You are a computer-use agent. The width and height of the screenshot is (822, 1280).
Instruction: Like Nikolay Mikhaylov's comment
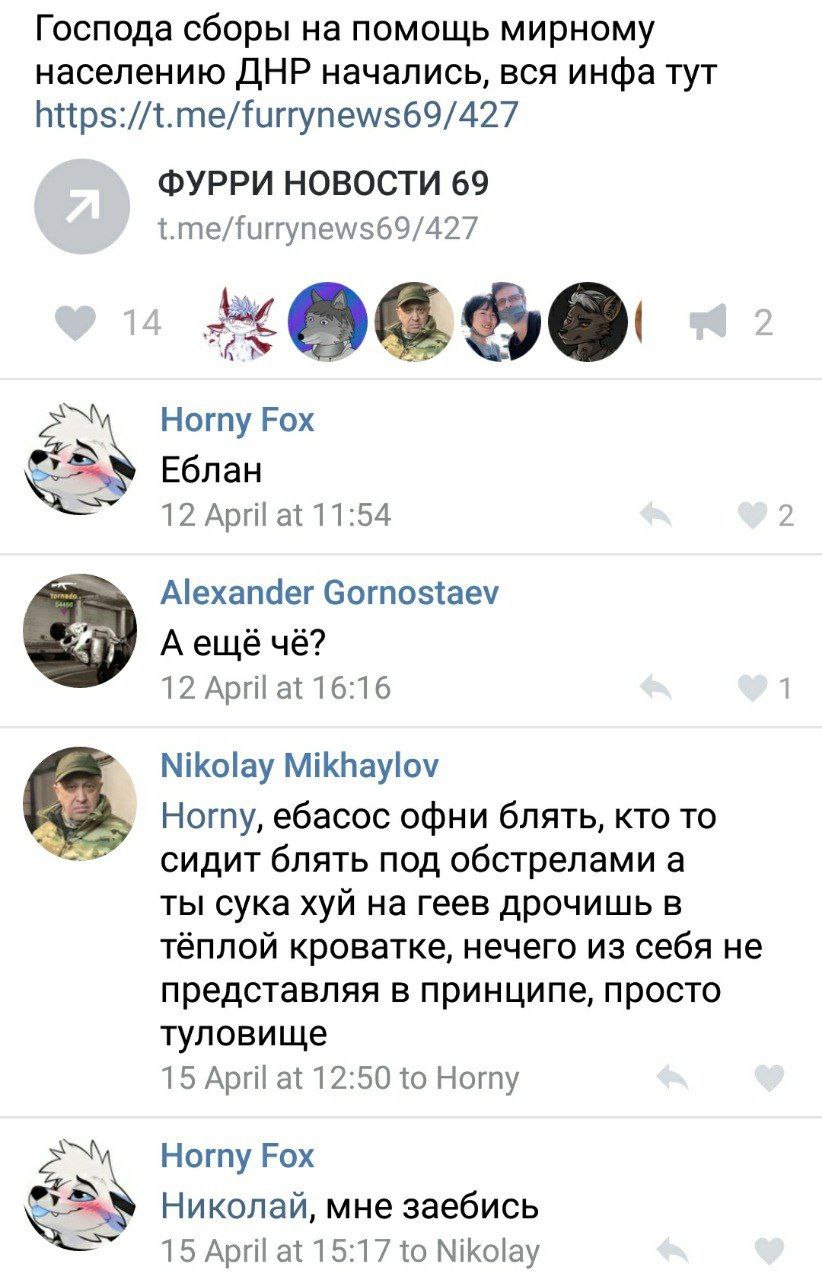tap(769, 1078)
